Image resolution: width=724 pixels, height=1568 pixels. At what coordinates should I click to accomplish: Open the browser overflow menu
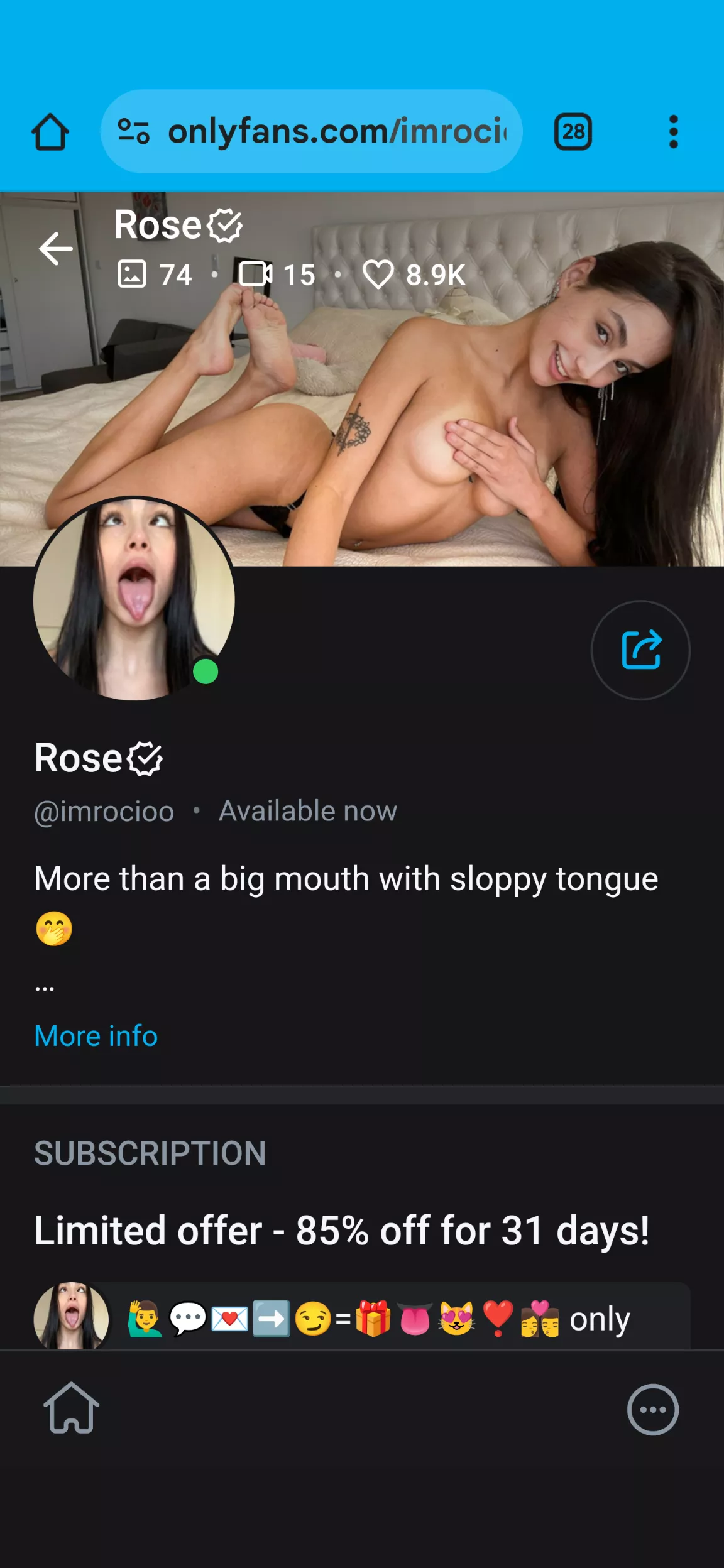(673, 132)
